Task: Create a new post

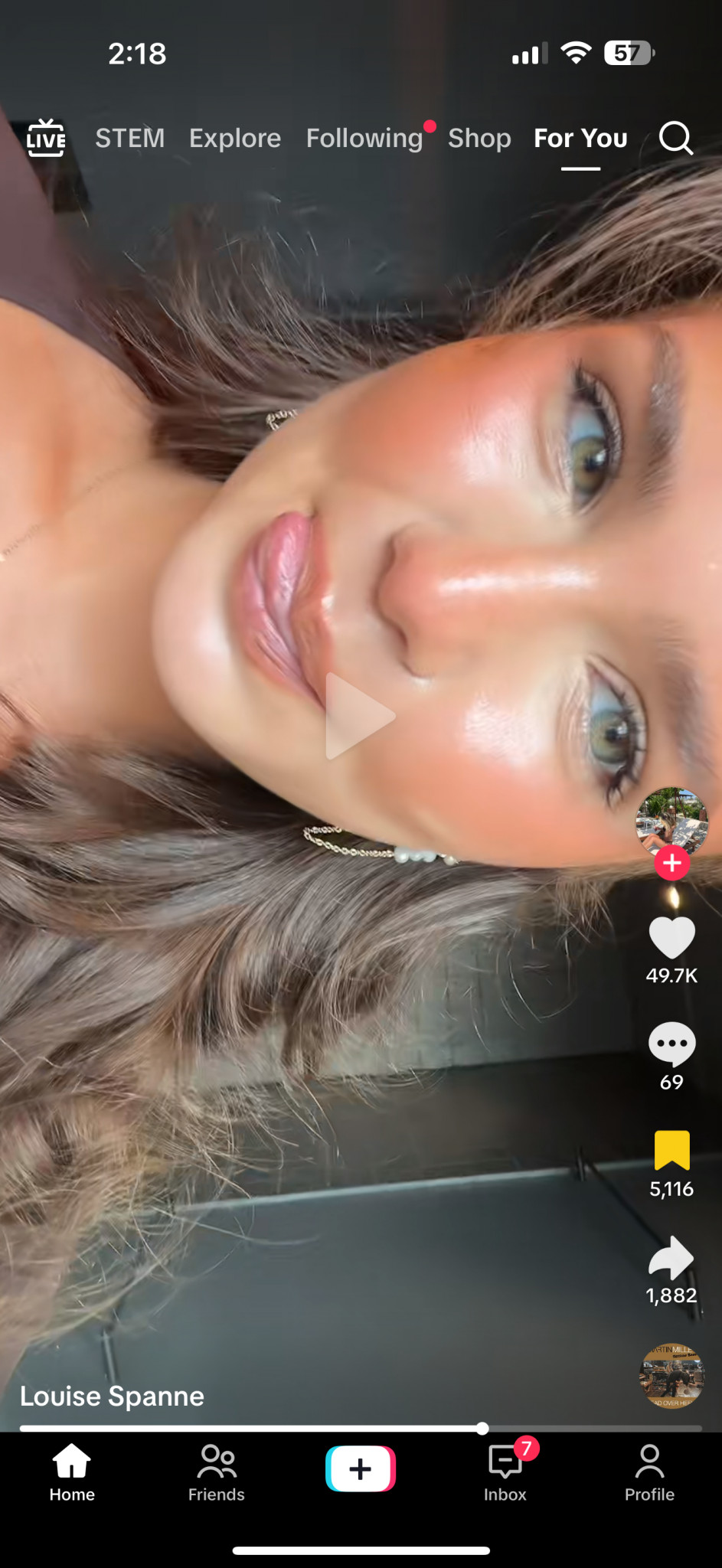Action: (x=361, y=1469)
